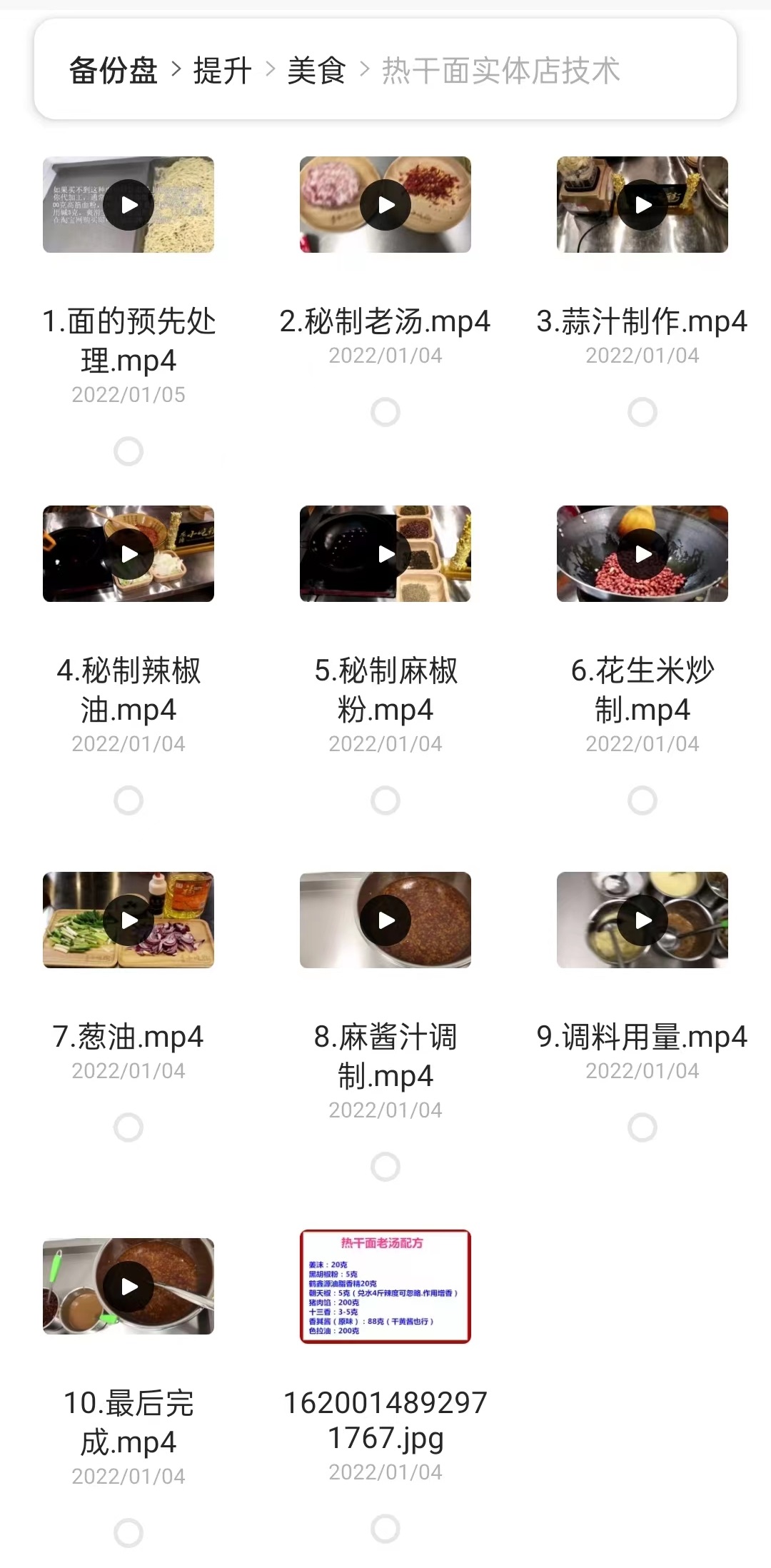Open the 2.秘制老汤.mp4 video
Screen dimensions: 771x1568
385,205
